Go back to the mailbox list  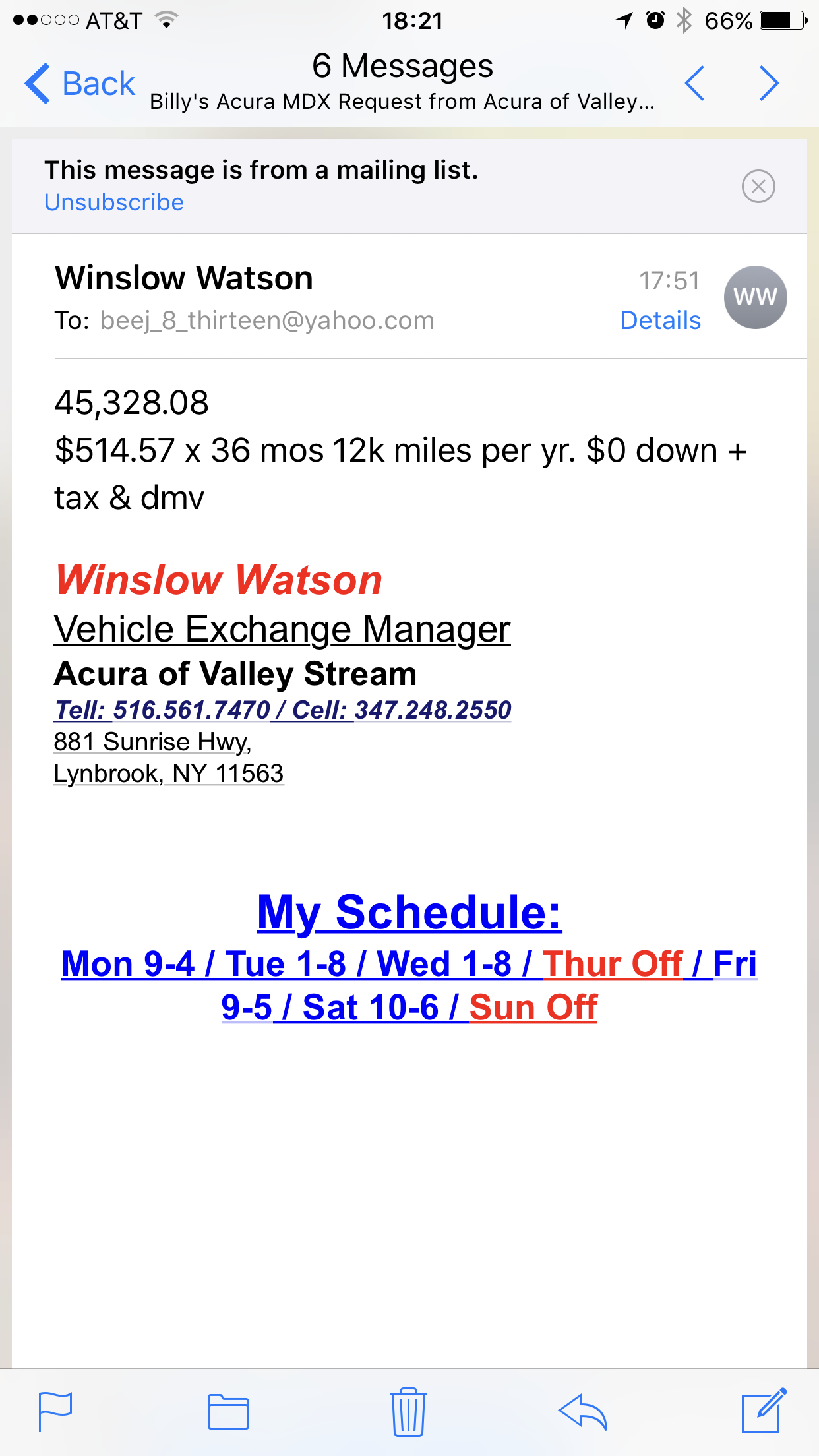coord(80,84)
